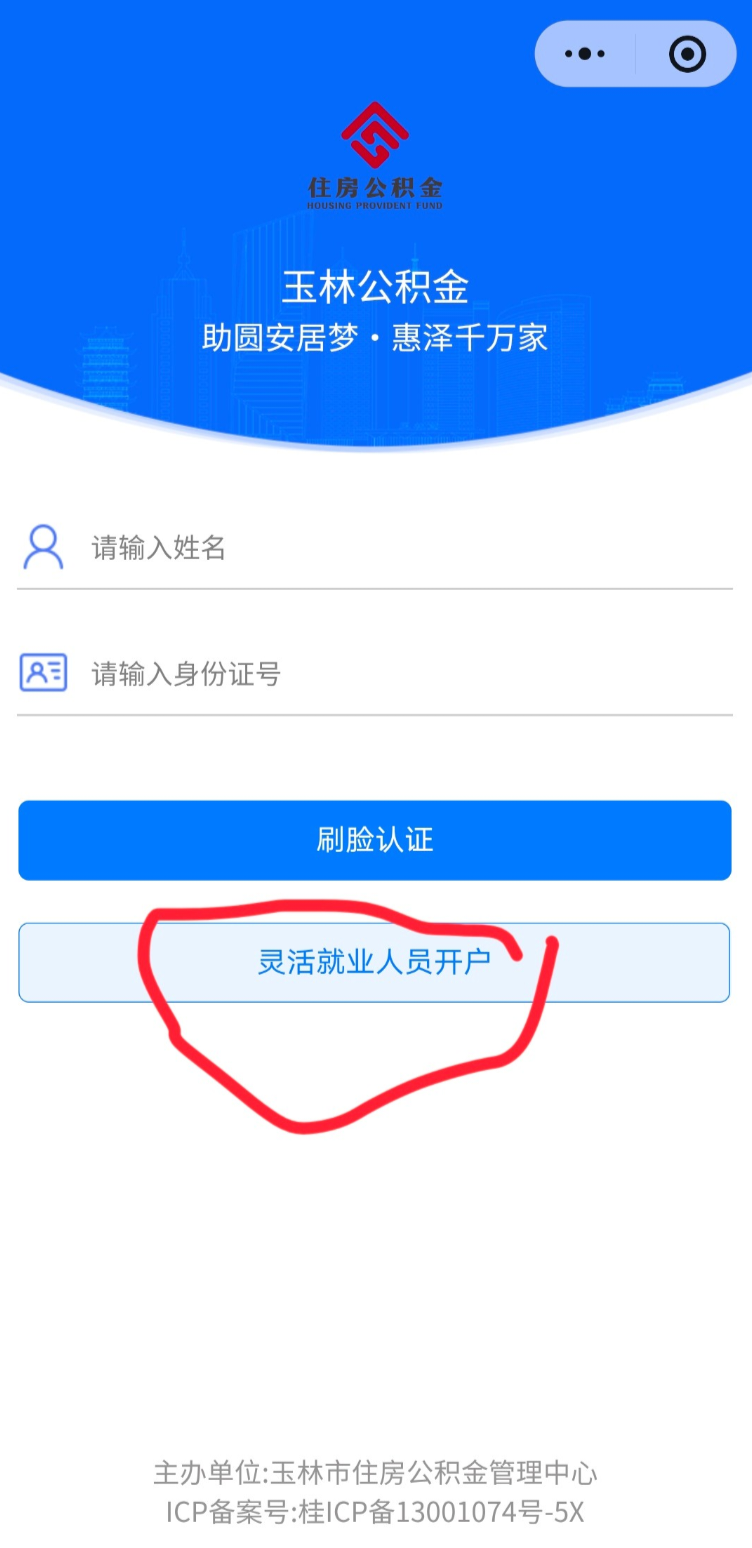
Task: Click the ICP备案号 registration link
Action: pyautogui.click(x=375, y=1512)
